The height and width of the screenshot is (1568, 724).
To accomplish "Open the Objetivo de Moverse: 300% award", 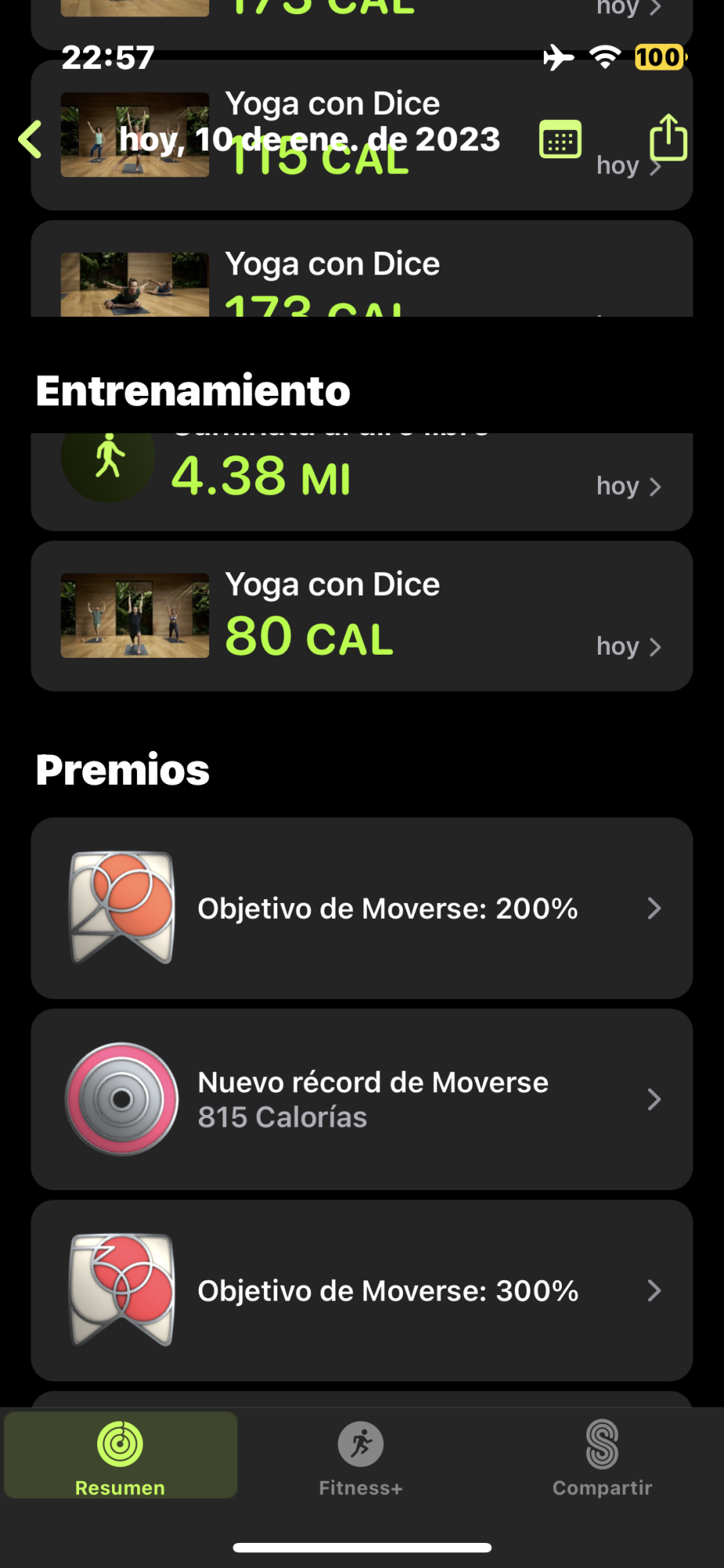I will point(361,1290).
